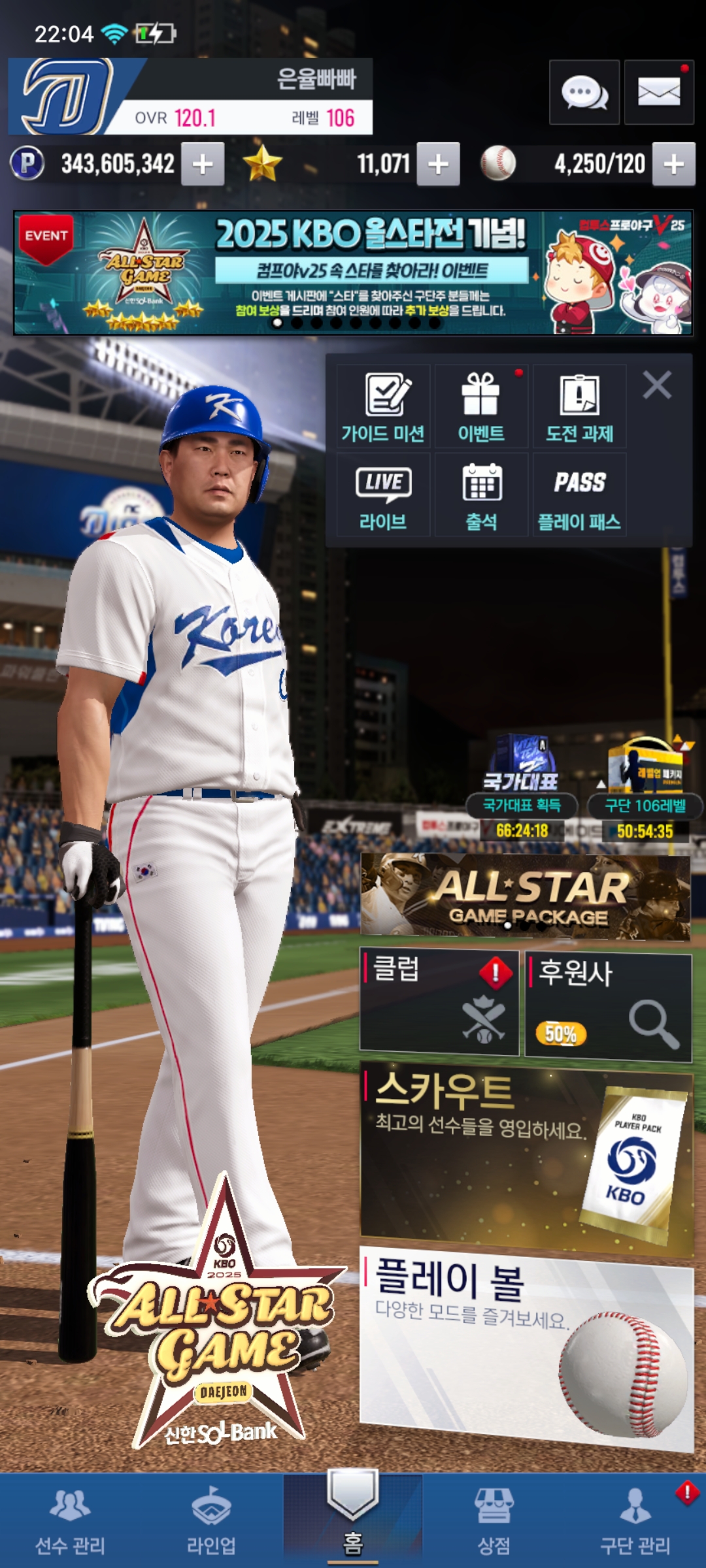706x1568 pixels.
Task: Add more points with the P plus button
Action: (x=203, y=164)
